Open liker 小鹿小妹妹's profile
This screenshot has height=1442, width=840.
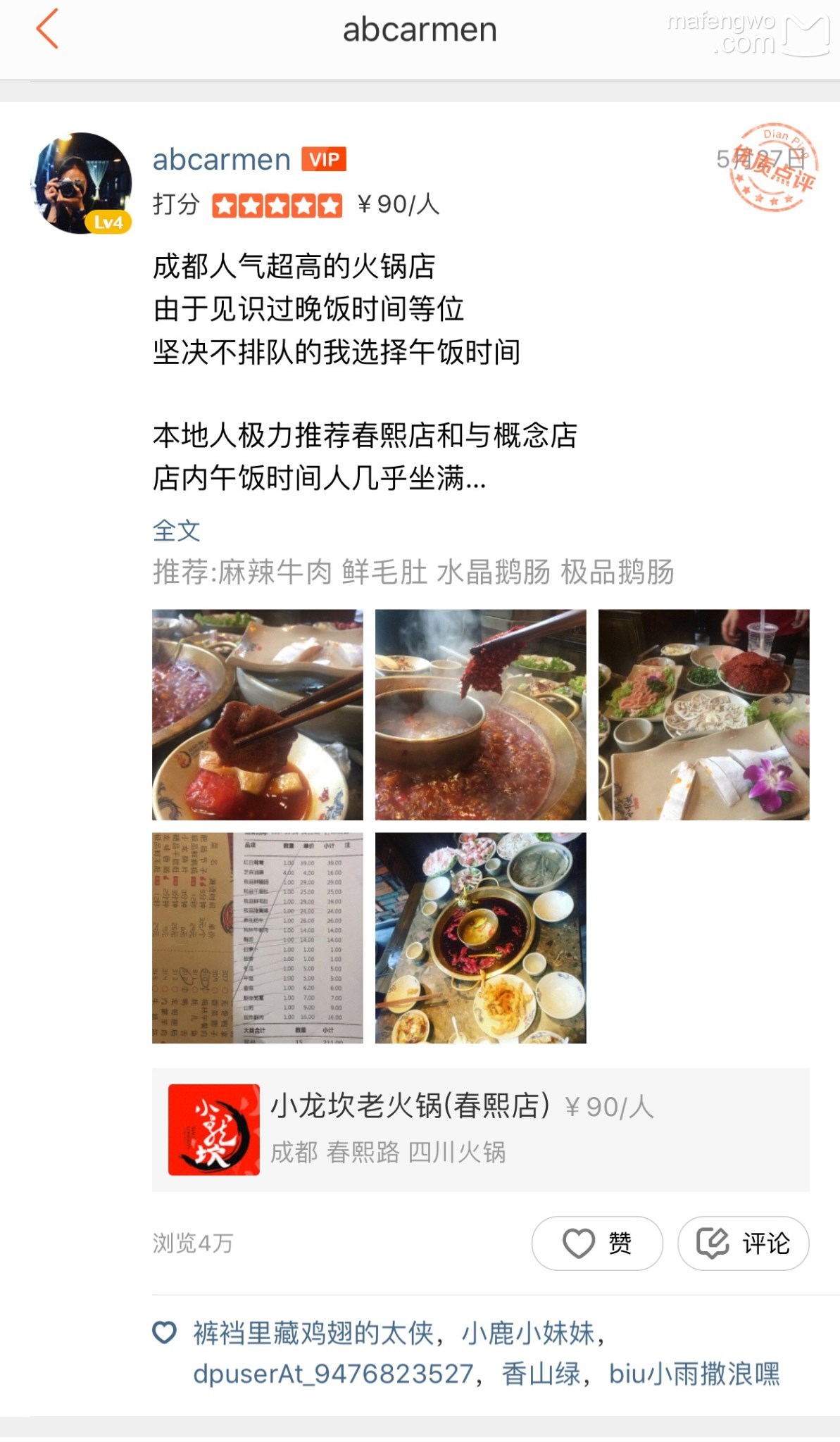pos(528,1333)
